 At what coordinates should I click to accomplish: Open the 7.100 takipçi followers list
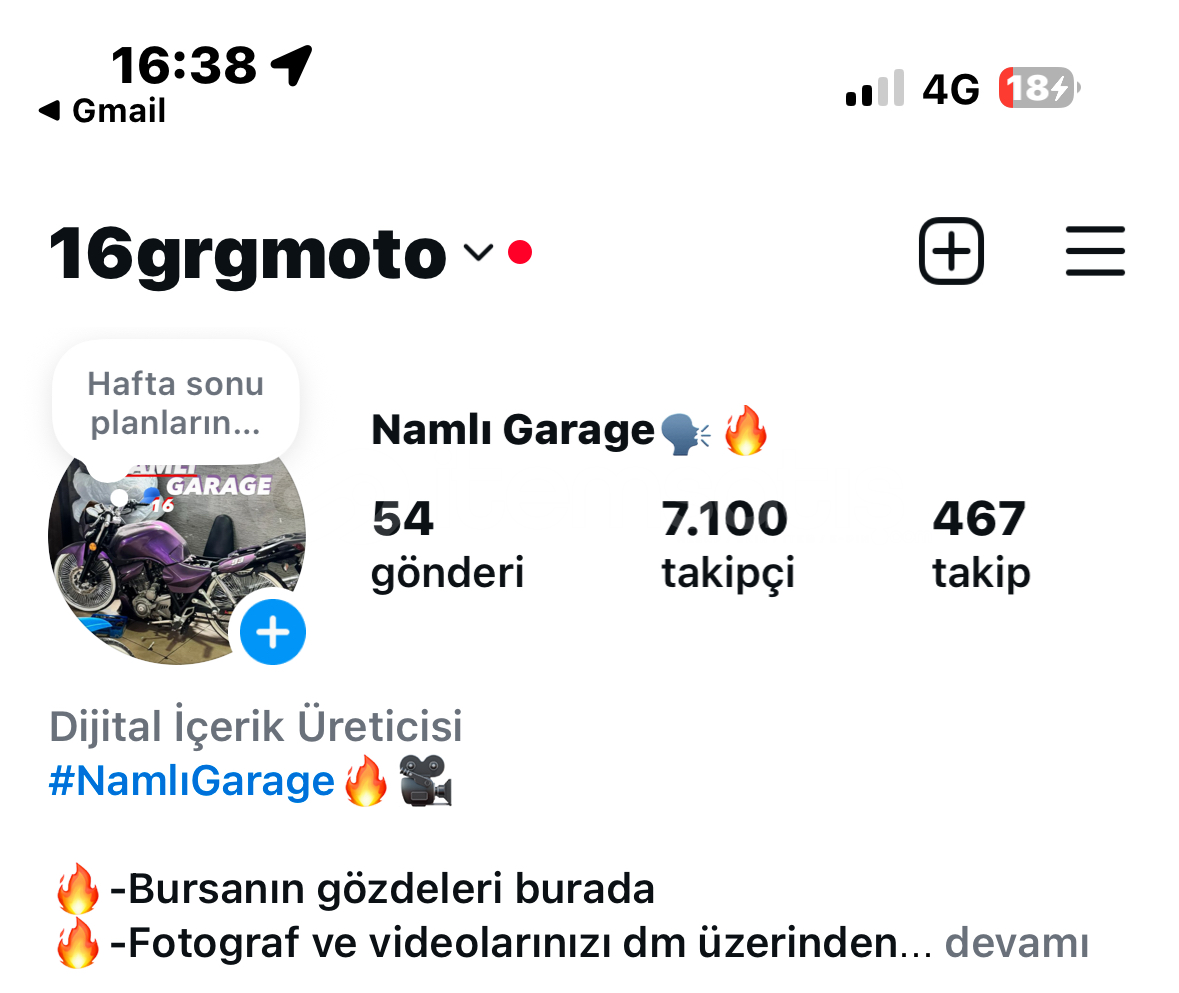pyautogui.click(x=728, y=546)
